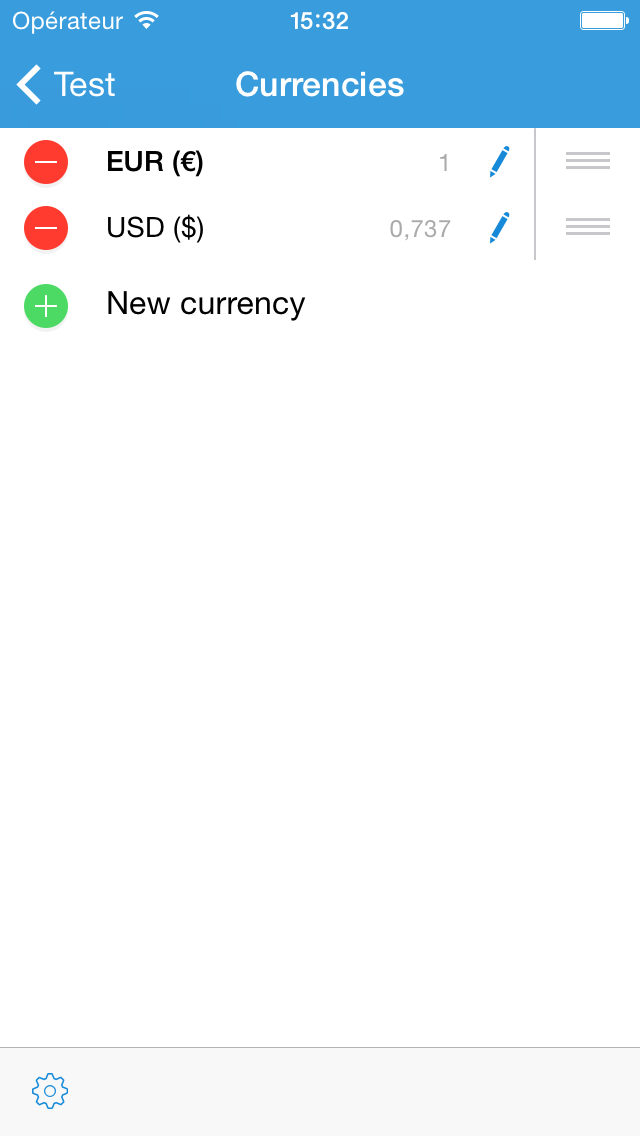This screenshot has width=640, height=1136.
Task: Tap the reorder handle for EUR
Action: pyautogui.click(x=588, y=161)
